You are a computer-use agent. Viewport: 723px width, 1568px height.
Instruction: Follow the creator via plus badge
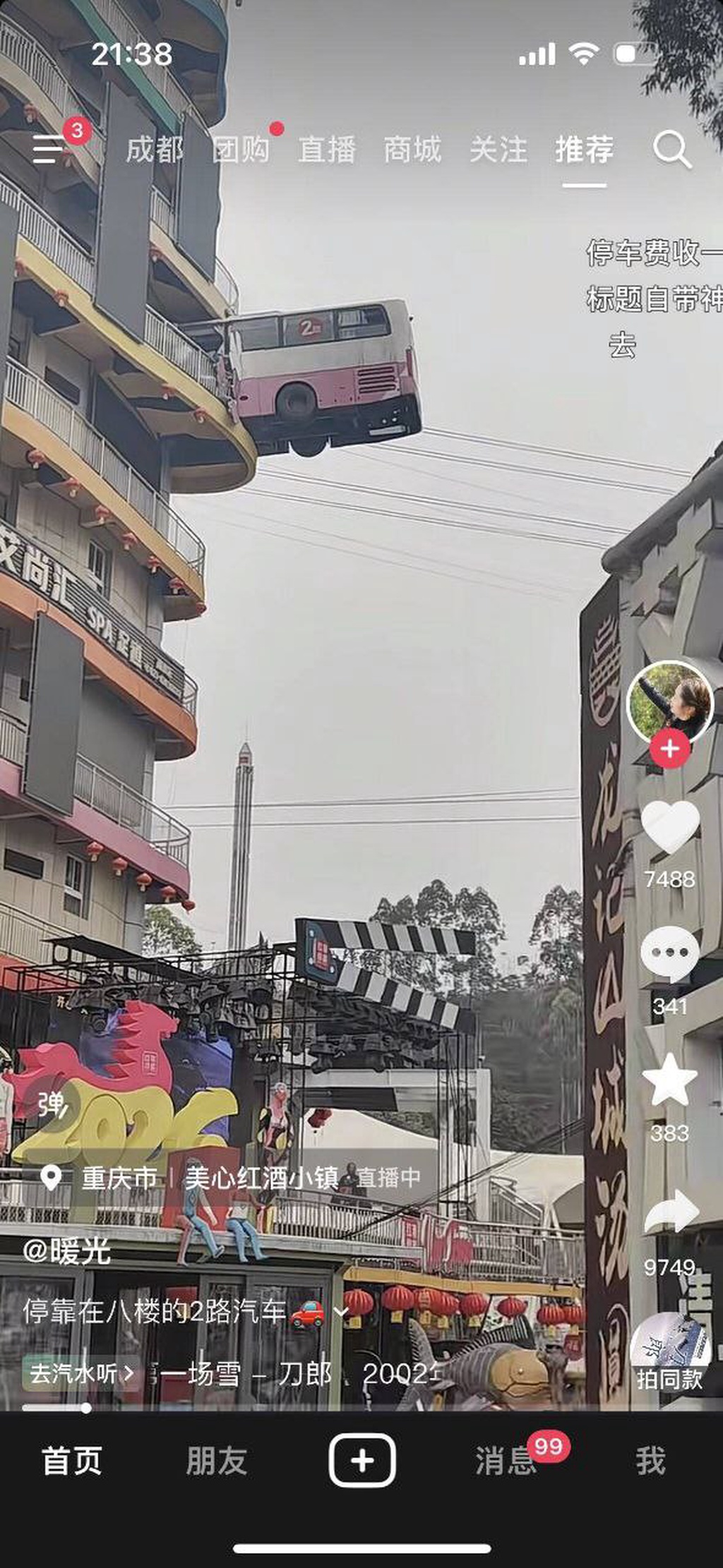pos(670,749)
